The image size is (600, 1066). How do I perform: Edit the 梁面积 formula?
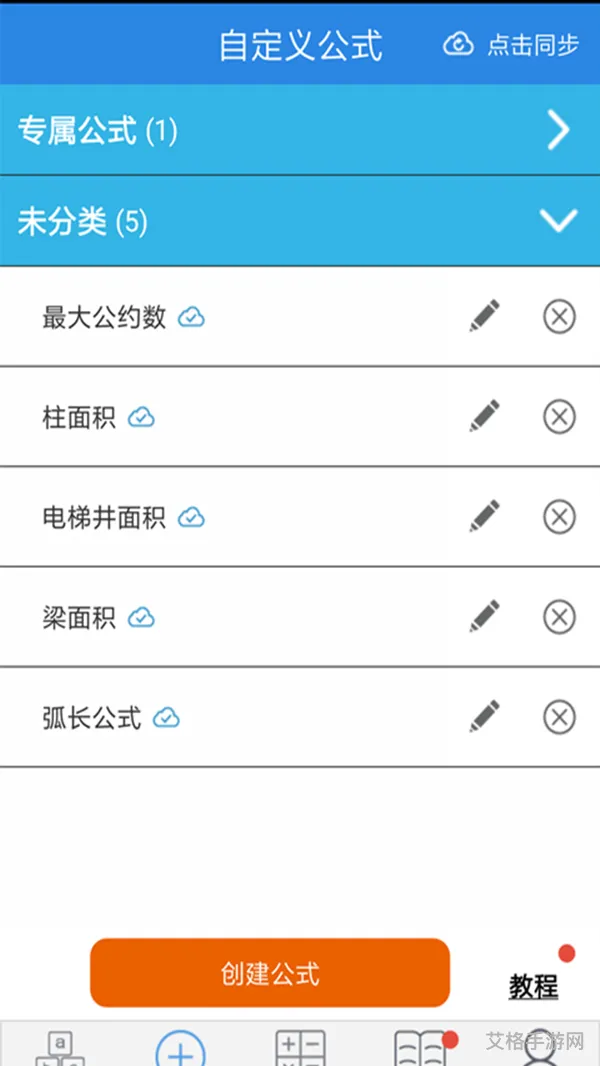pyautogui.click(x=484, y=616)
